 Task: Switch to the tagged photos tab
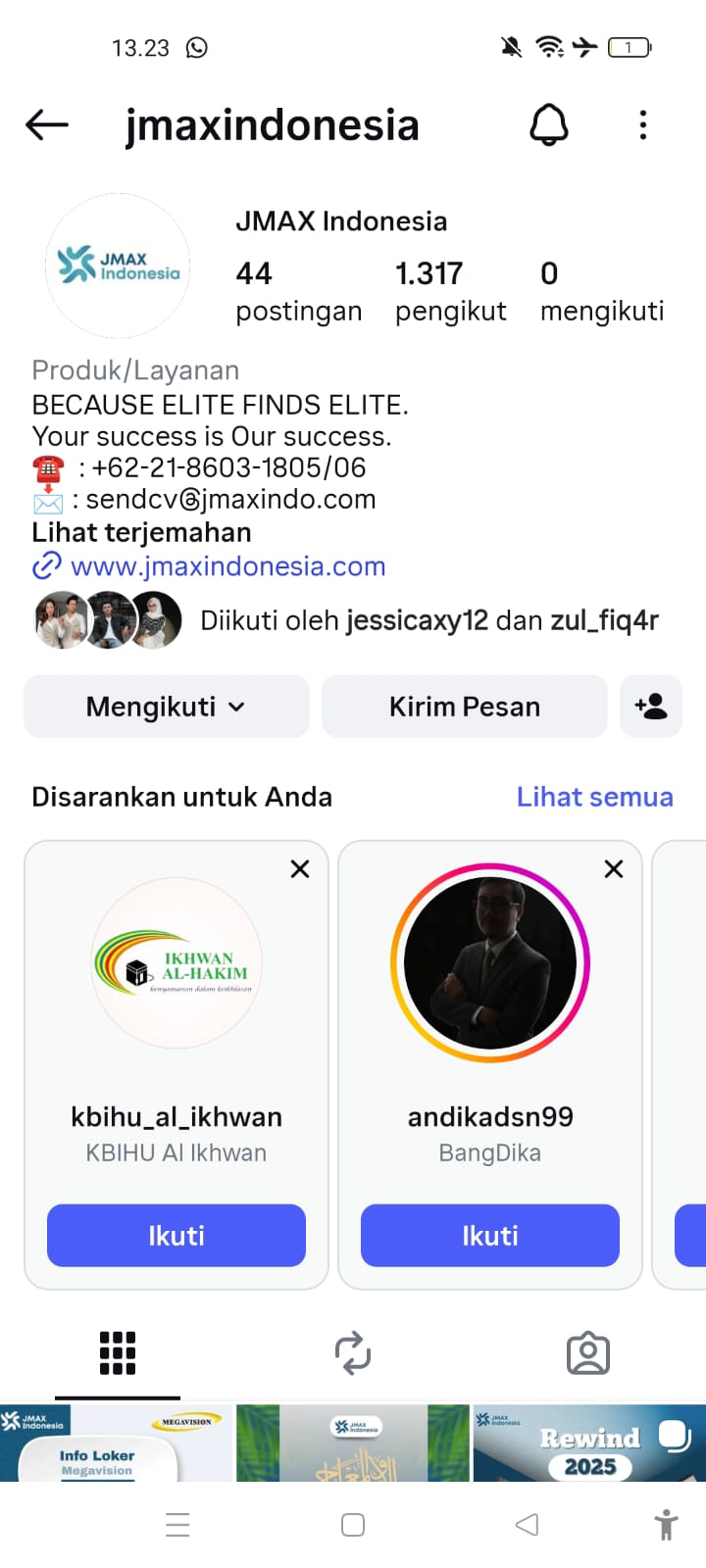pos(588,1353)
